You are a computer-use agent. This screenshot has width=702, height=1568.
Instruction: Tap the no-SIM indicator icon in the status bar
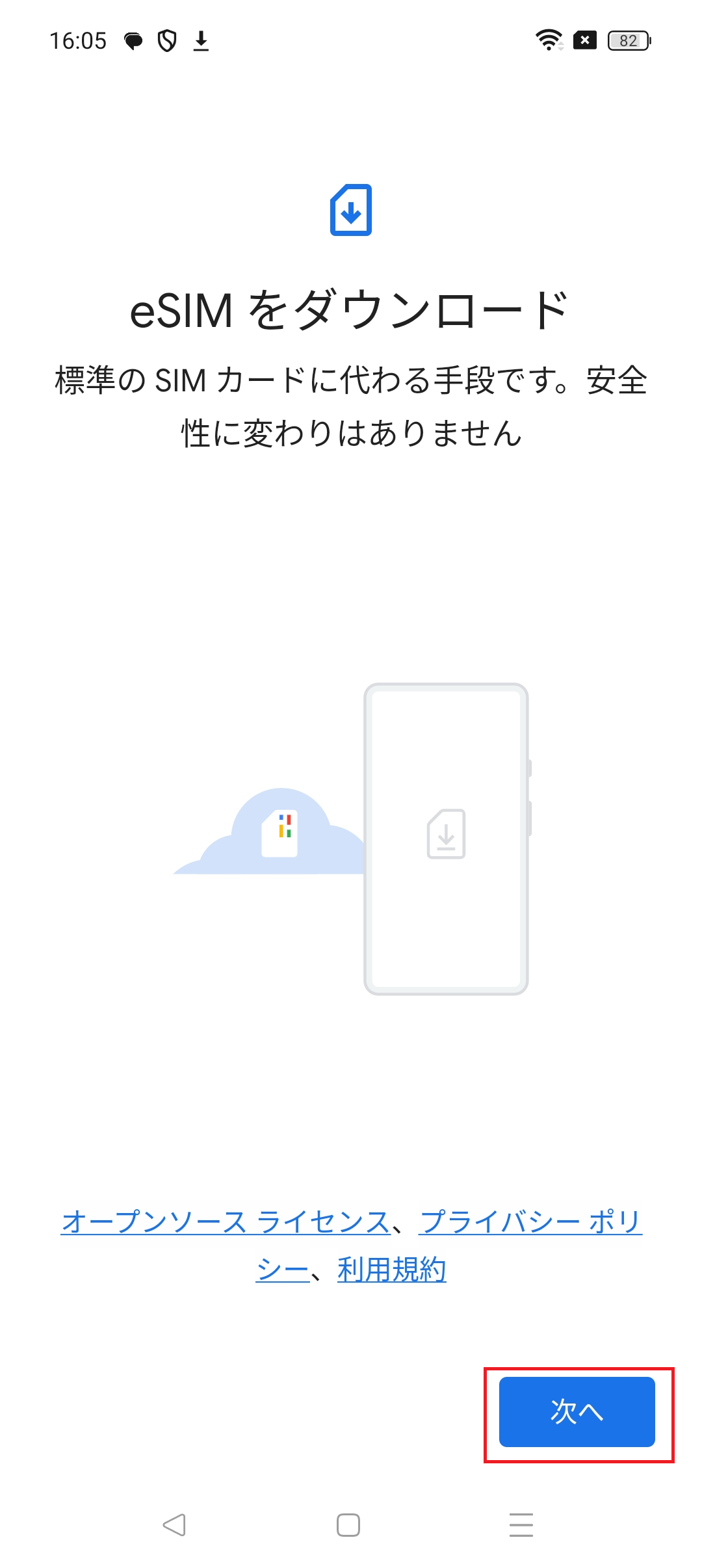click(584, 40)
